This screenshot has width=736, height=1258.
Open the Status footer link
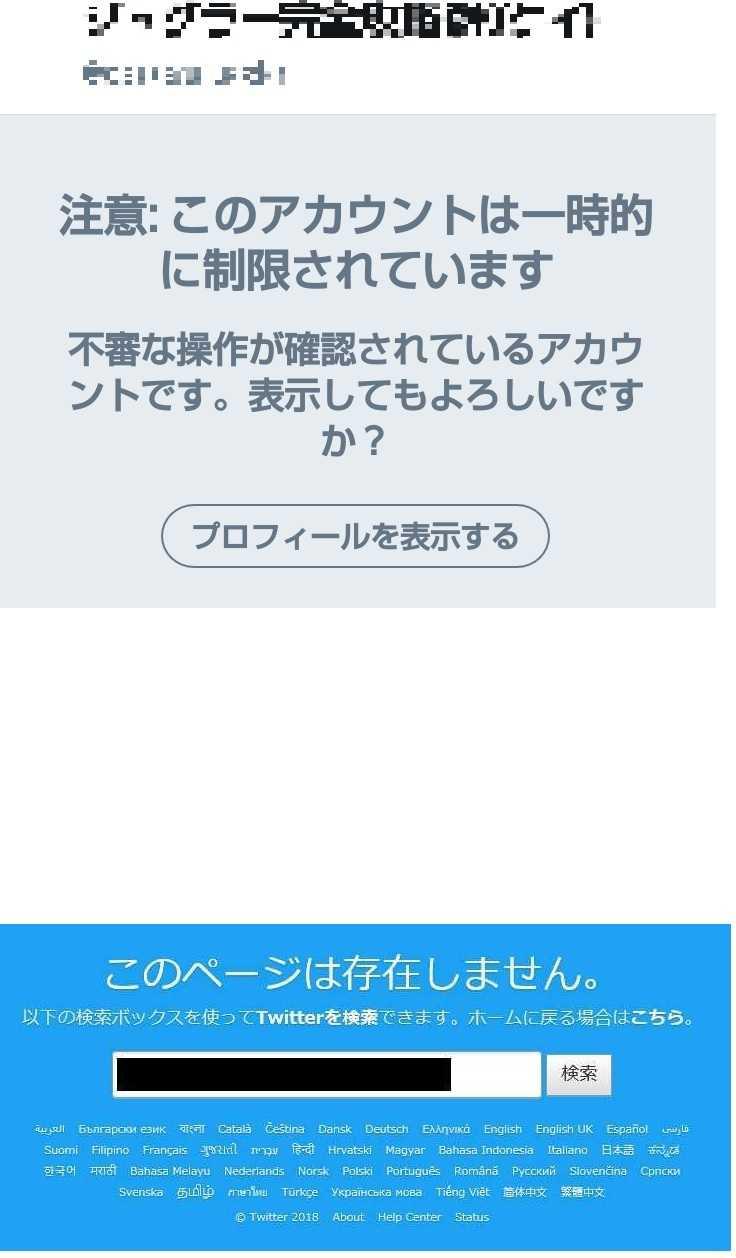point(472,1217)
